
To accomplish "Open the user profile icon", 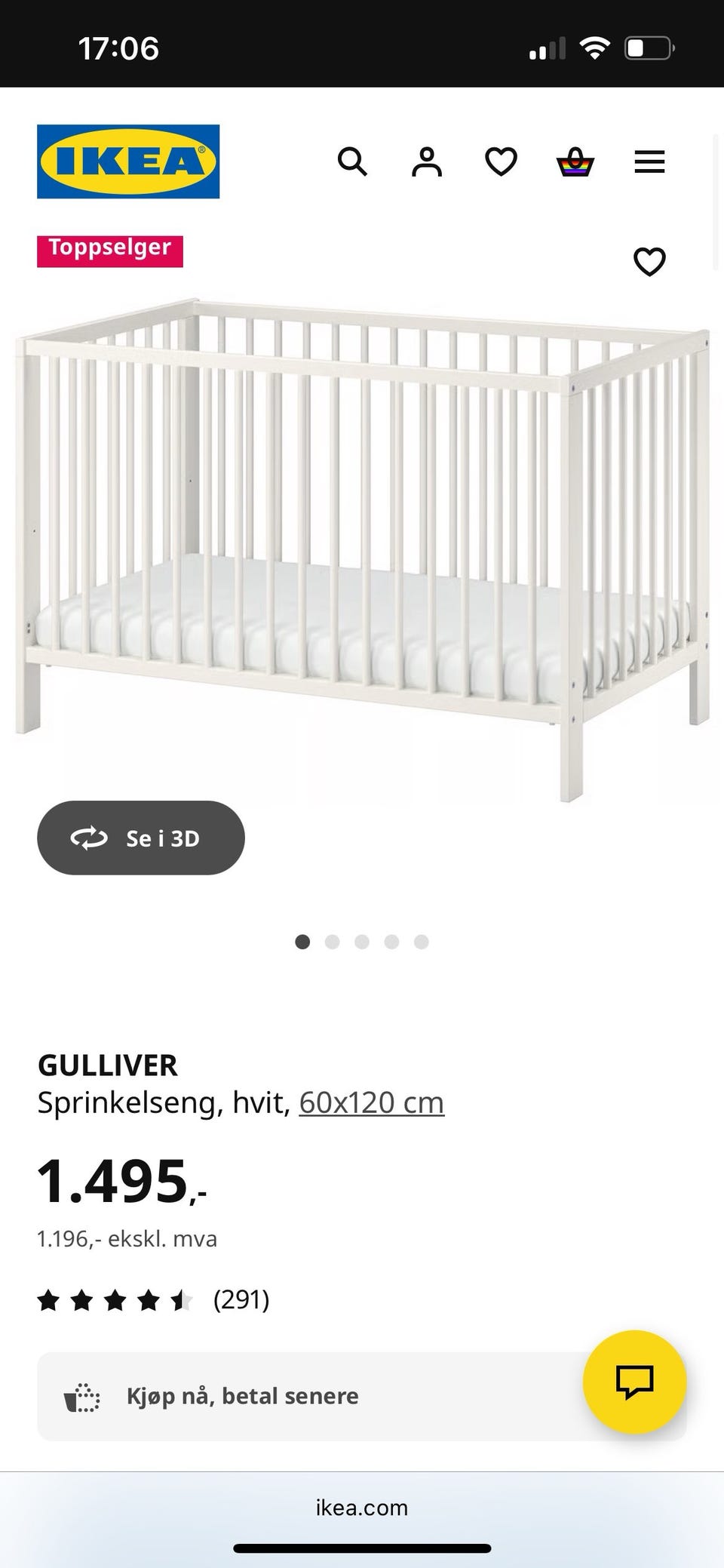I will 426,161.
